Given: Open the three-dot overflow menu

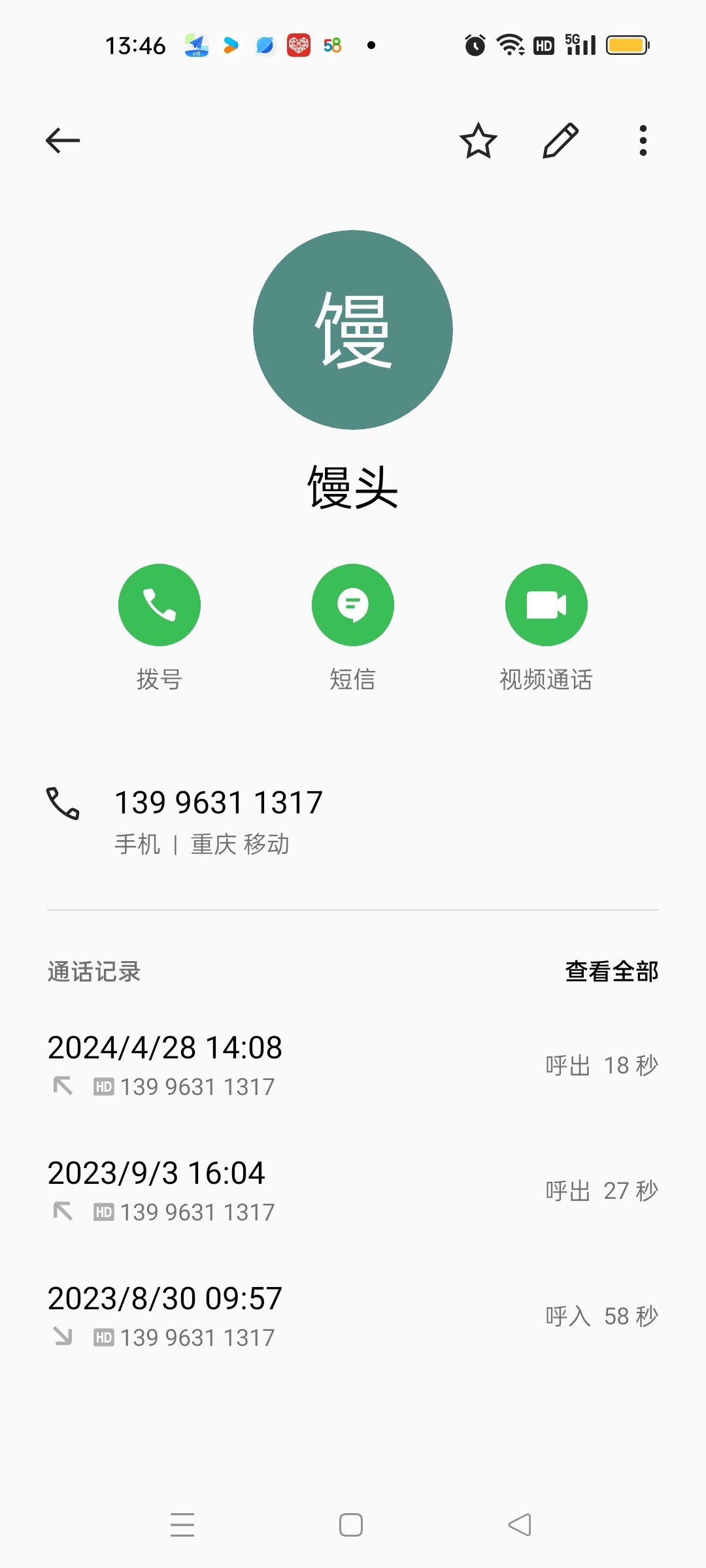Looking at the screenshot, I should pos(643,140).
